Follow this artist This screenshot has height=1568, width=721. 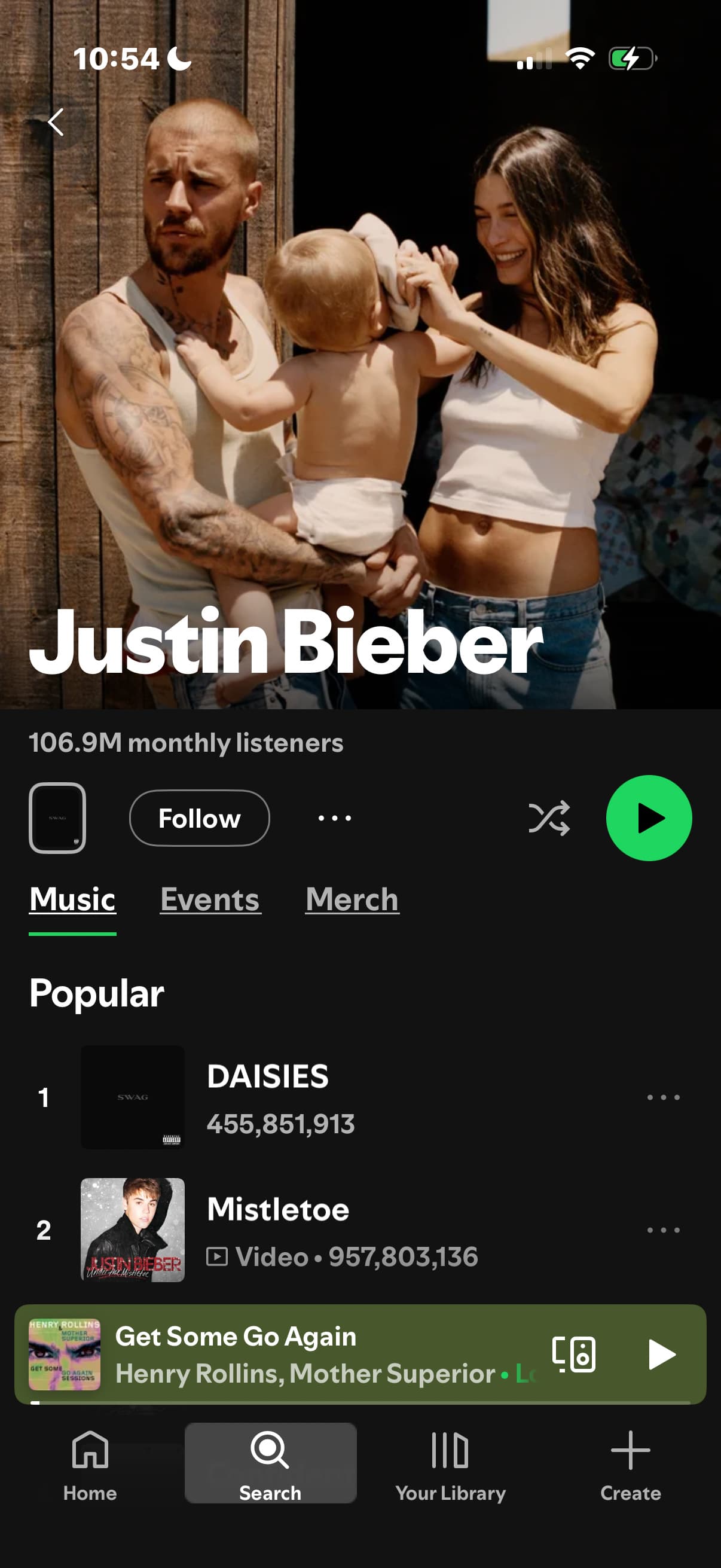click(199, 817)
